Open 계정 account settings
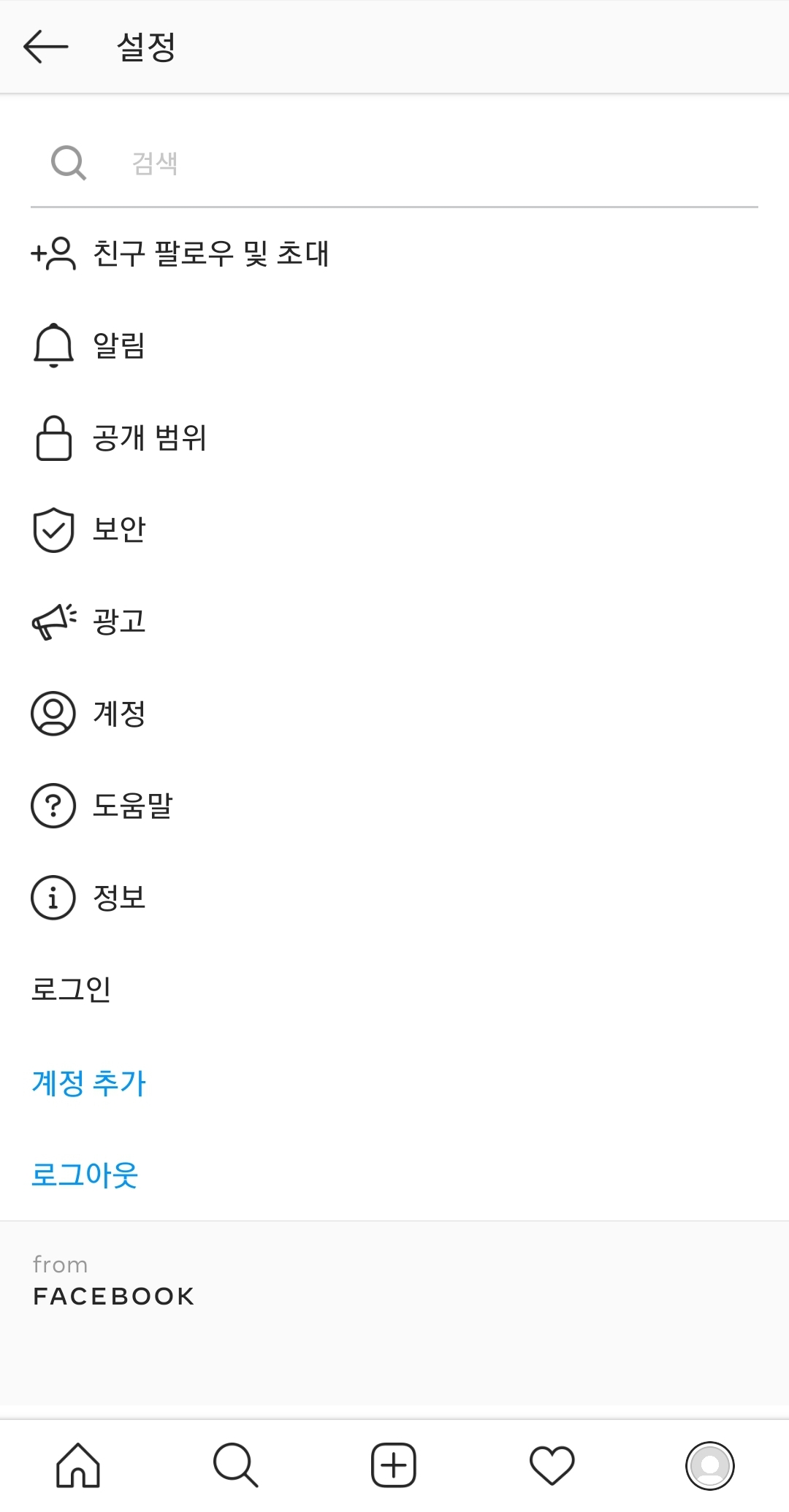Image resolution: width=789 pixels, height=1512 pixels. [118, 714]
